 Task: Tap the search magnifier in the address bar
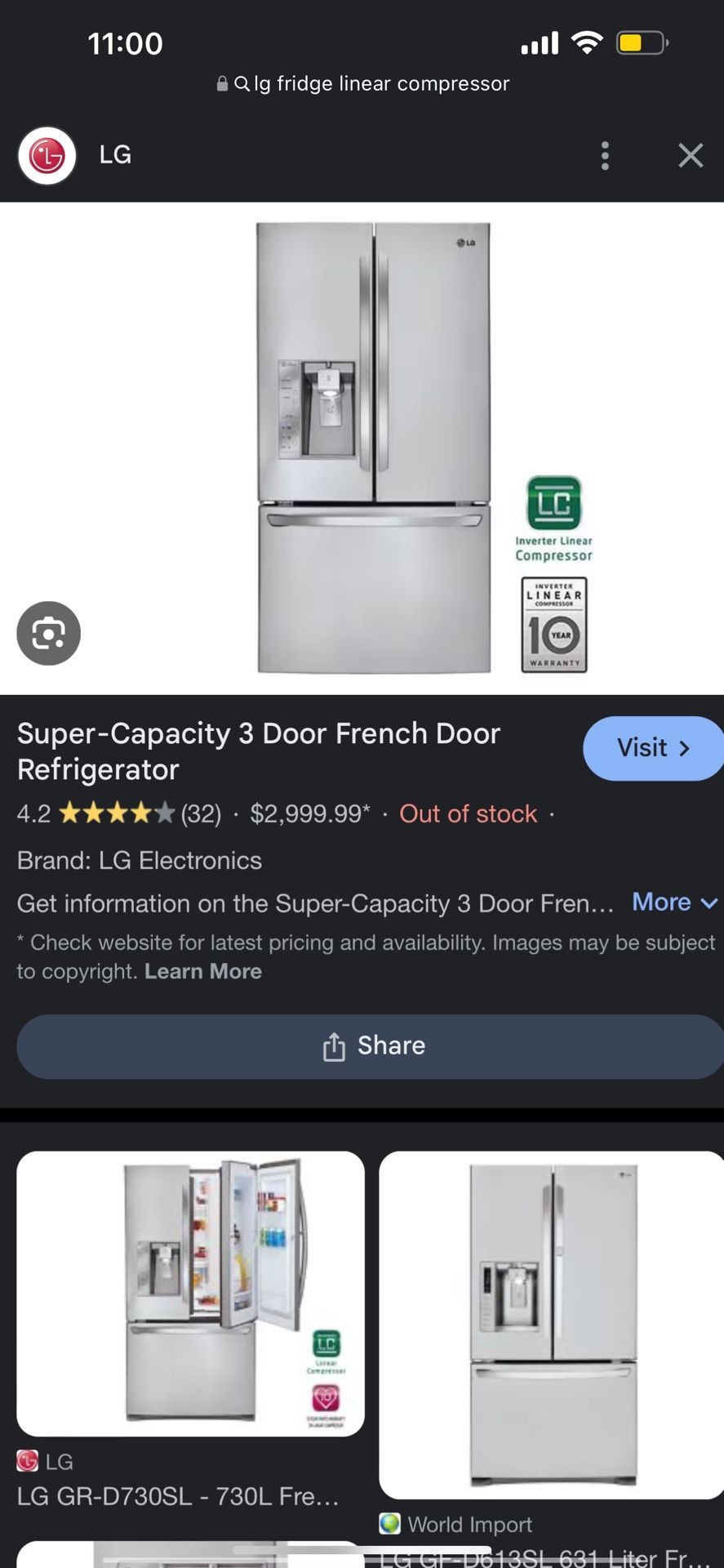click(x=242, y=83)
